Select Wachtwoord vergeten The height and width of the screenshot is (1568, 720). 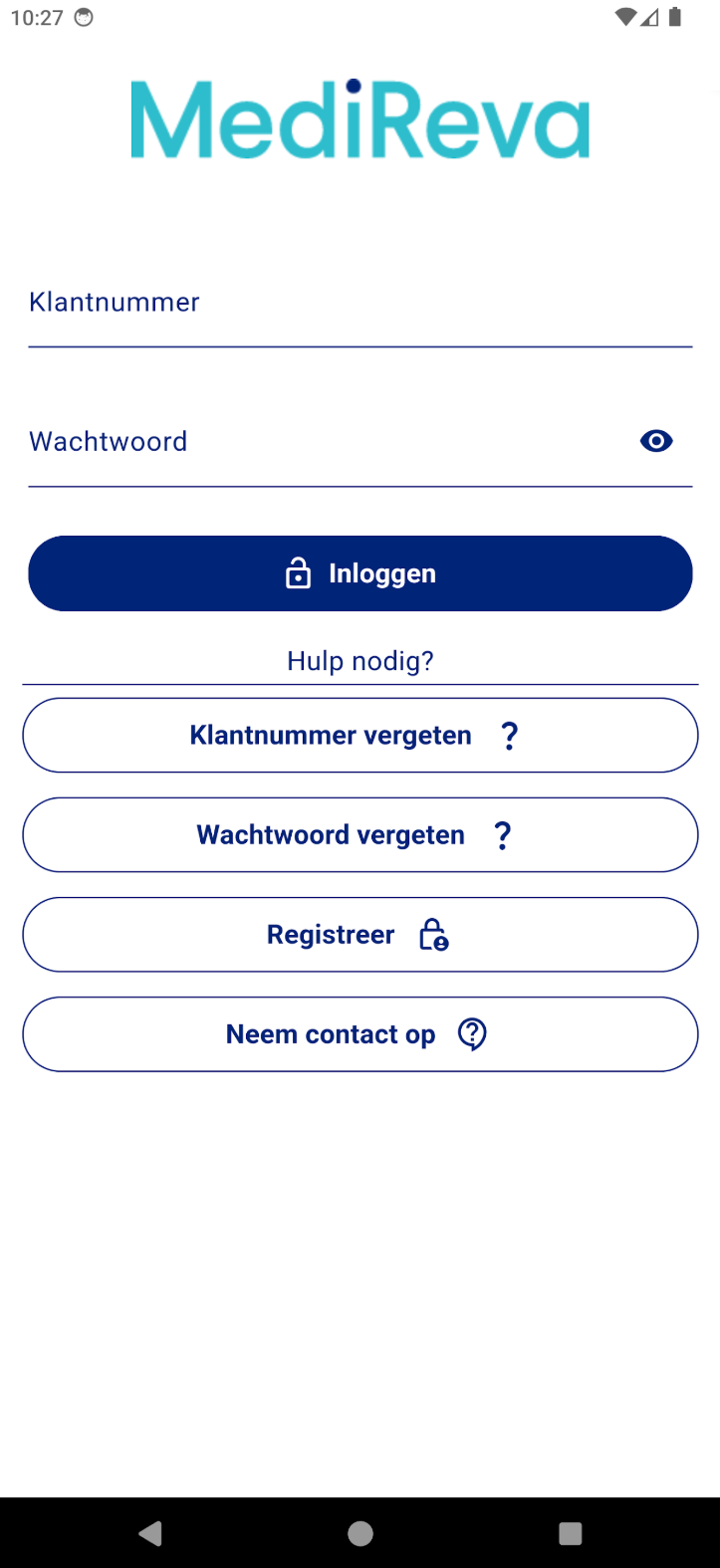pyautogui.click(x=360, y=835)
